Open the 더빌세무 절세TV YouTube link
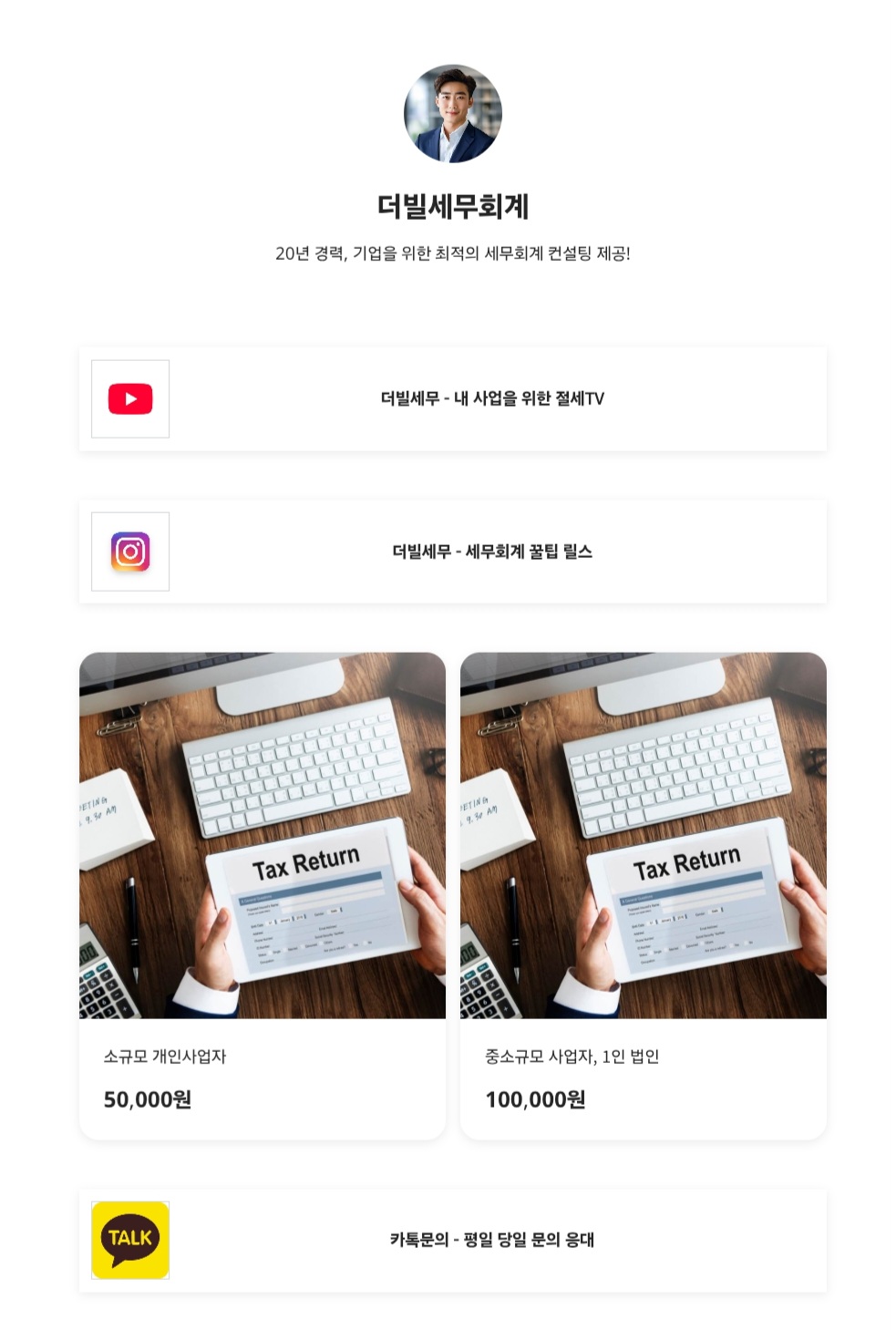 point(452,398)
